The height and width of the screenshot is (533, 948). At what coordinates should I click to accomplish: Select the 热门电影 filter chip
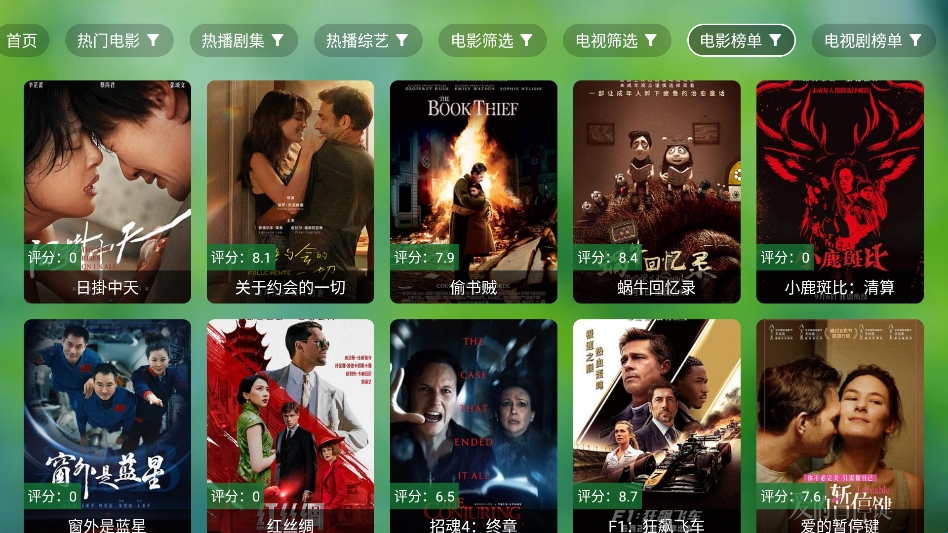(119, 41)
